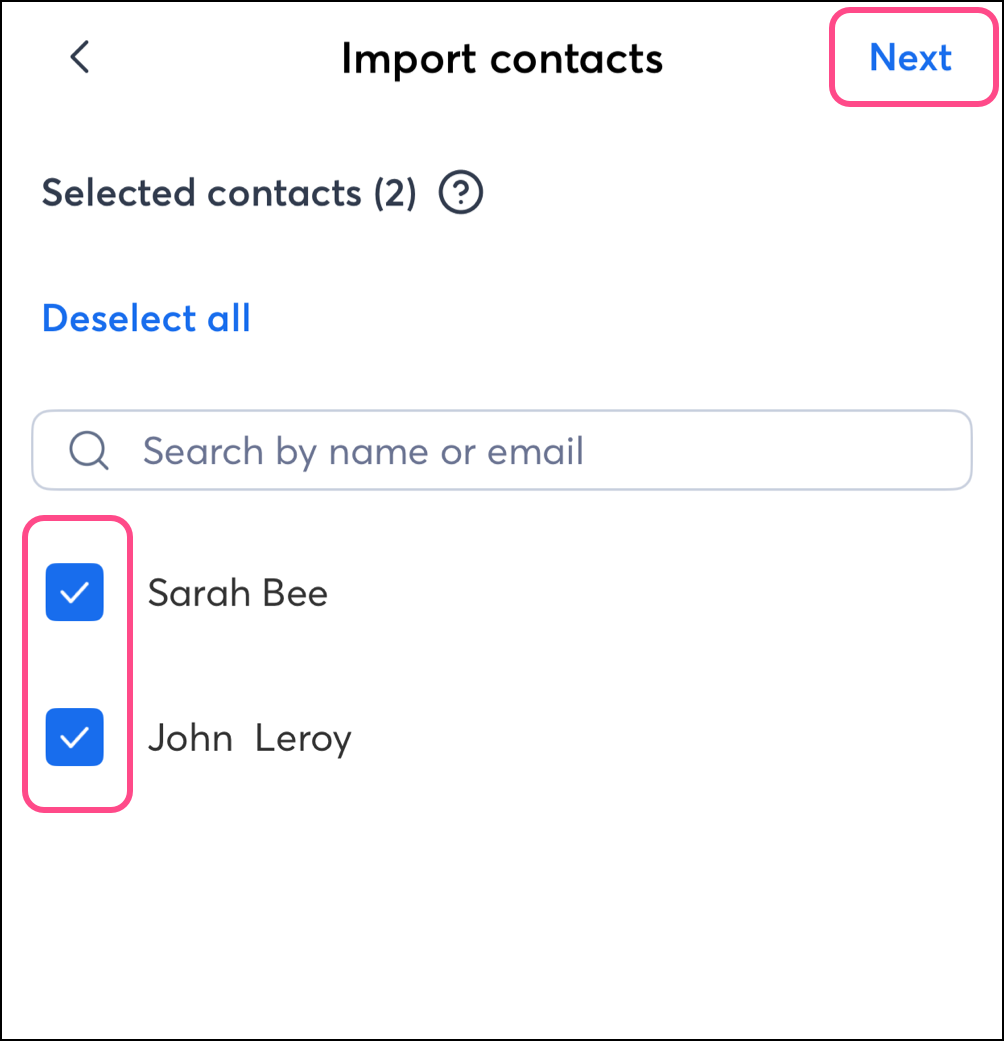Screen dimensions: 1004x1041
Task: Deselect all contacts
Action: (146, 318)
